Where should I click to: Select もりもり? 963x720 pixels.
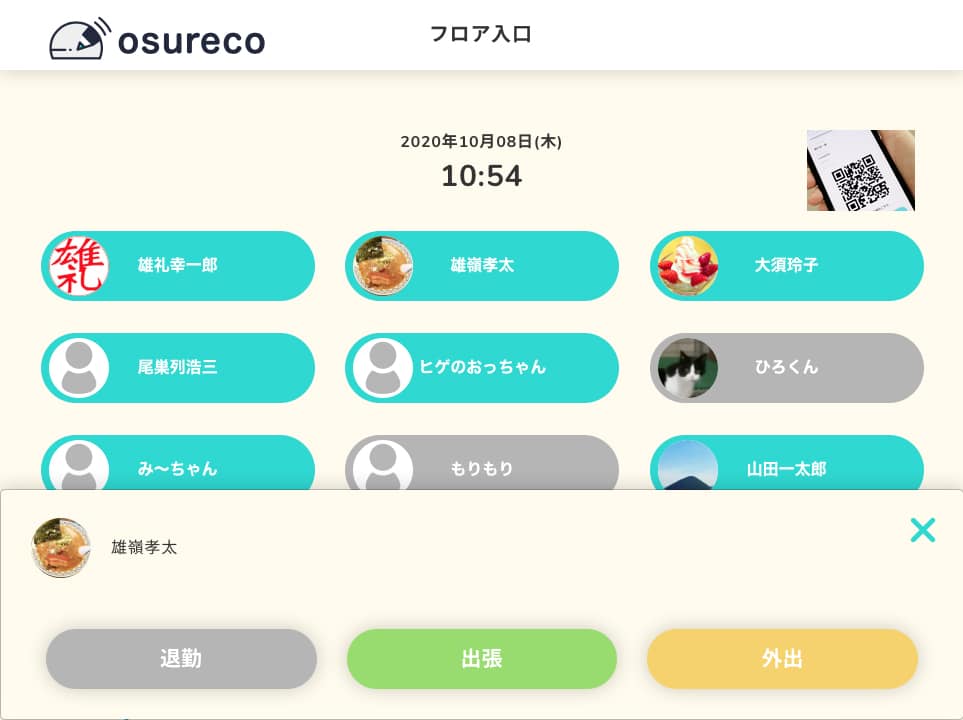click(x=482, y=466)
